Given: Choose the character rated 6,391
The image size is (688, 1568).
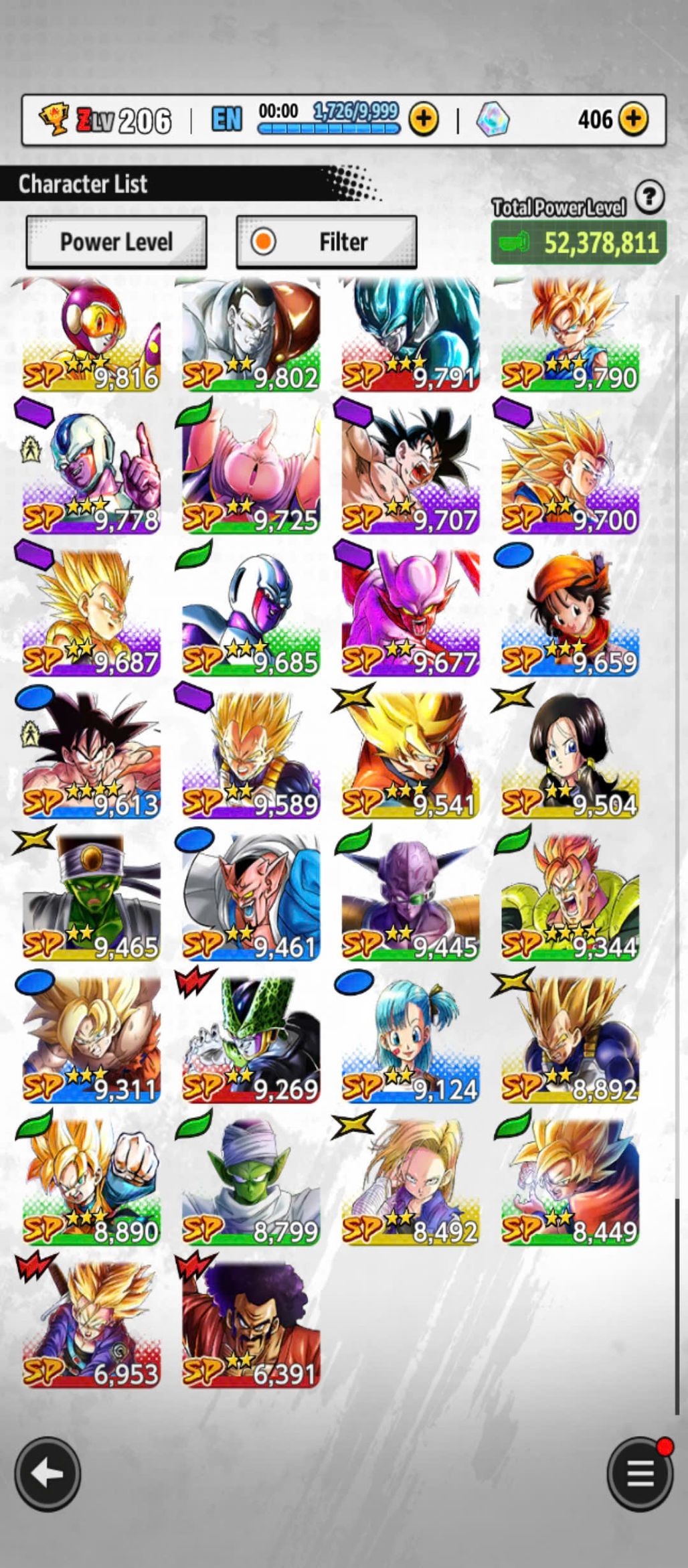Looking at the screenshot, I should (250, 1326).
